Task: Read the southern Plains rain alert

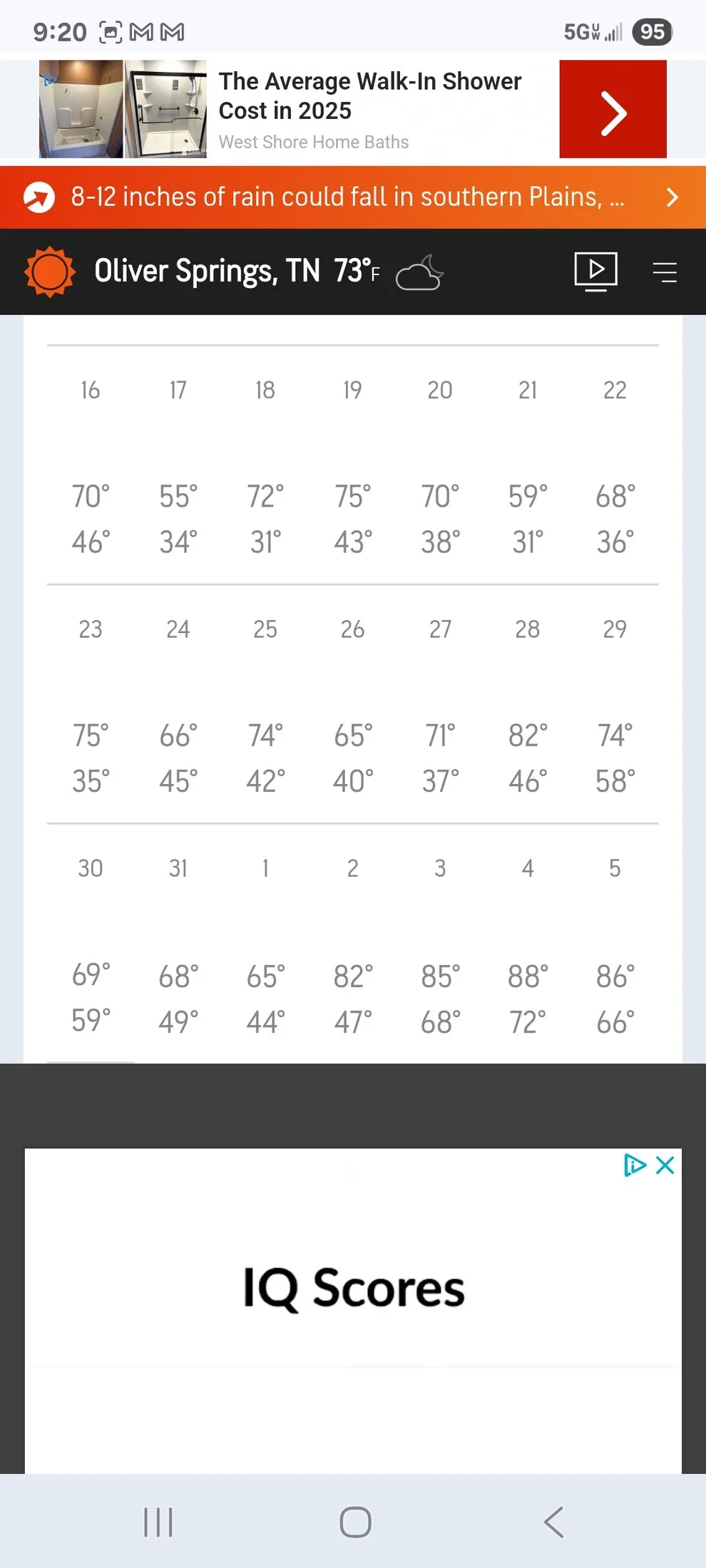Action: pos(347,197)
